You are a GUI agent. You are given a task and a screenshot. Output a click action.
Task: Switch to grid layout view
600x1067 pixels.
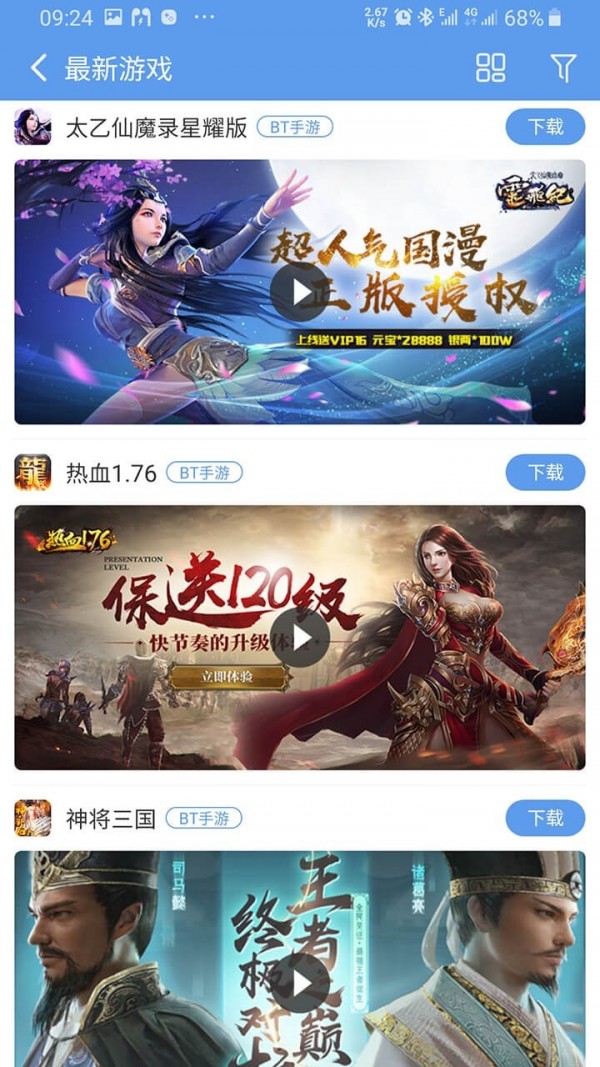point(490,68)
